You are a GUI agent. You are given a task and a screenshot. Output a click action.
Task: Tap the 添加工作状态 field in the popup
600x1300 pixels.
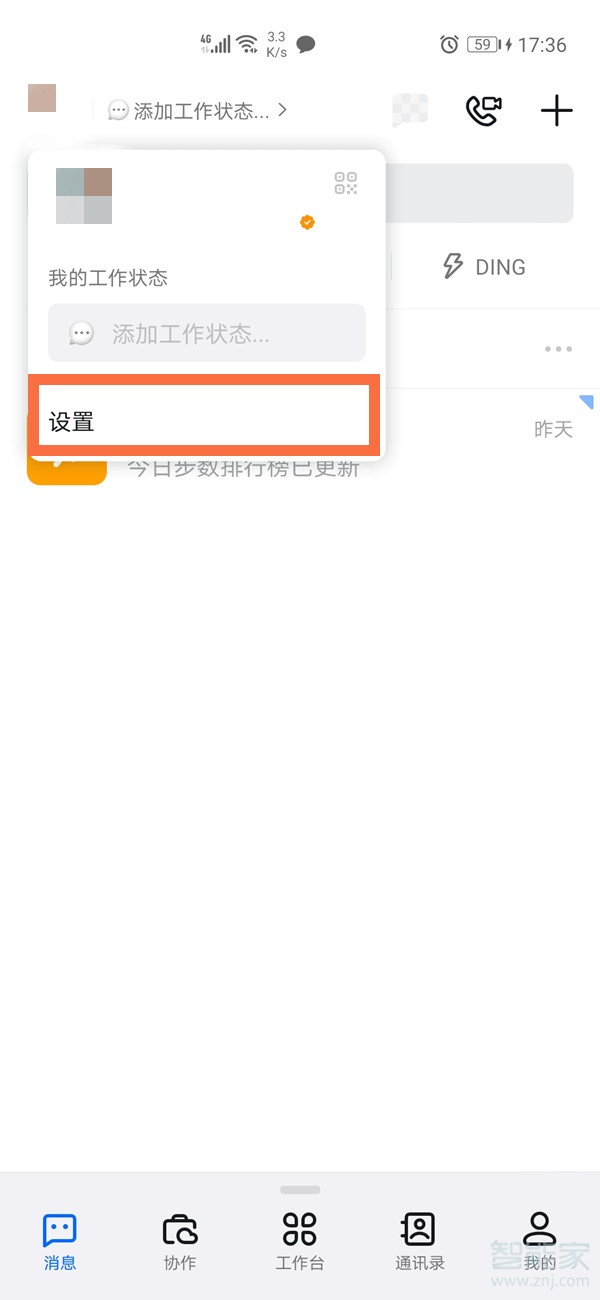[207, 333]
